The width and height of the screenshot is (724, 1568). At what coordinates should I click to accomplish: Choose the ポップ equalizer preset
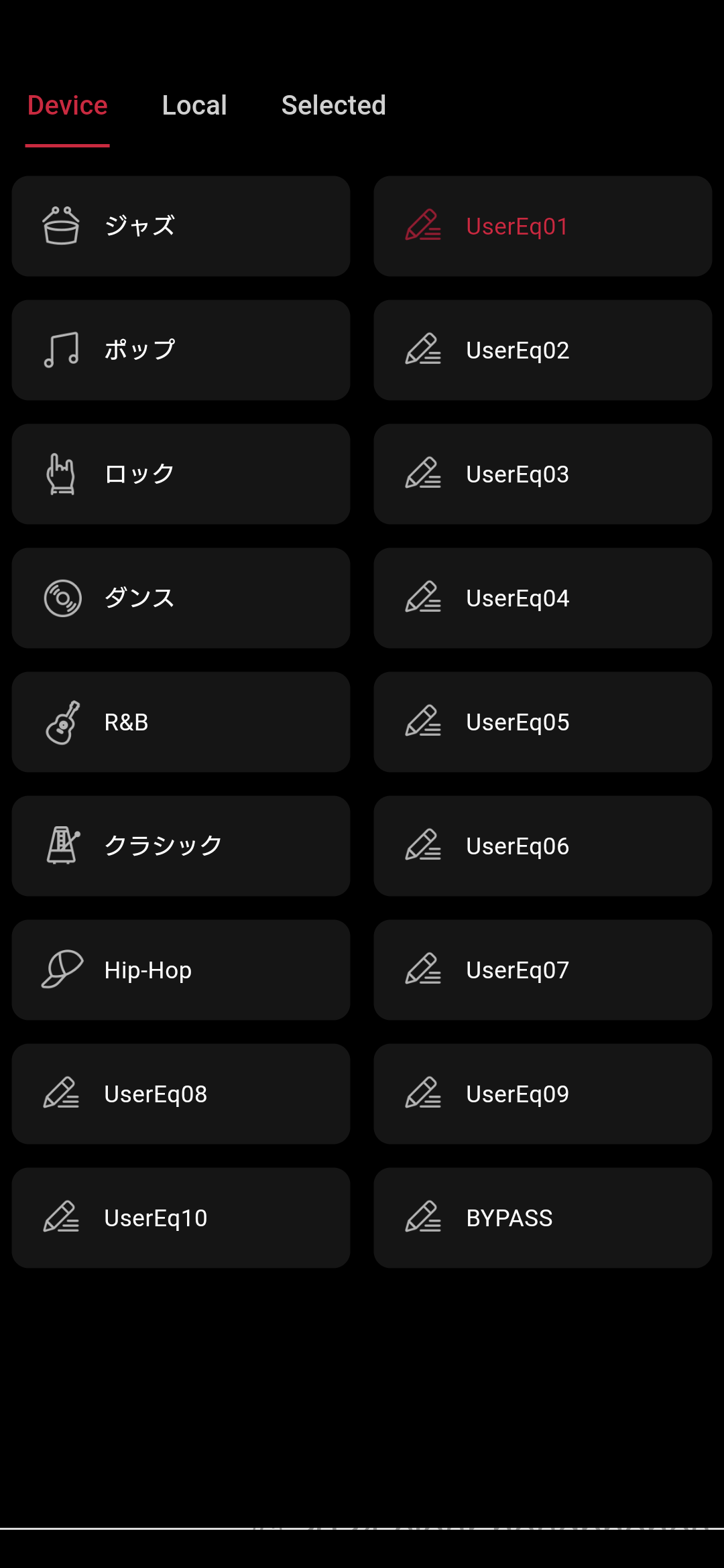180,350
